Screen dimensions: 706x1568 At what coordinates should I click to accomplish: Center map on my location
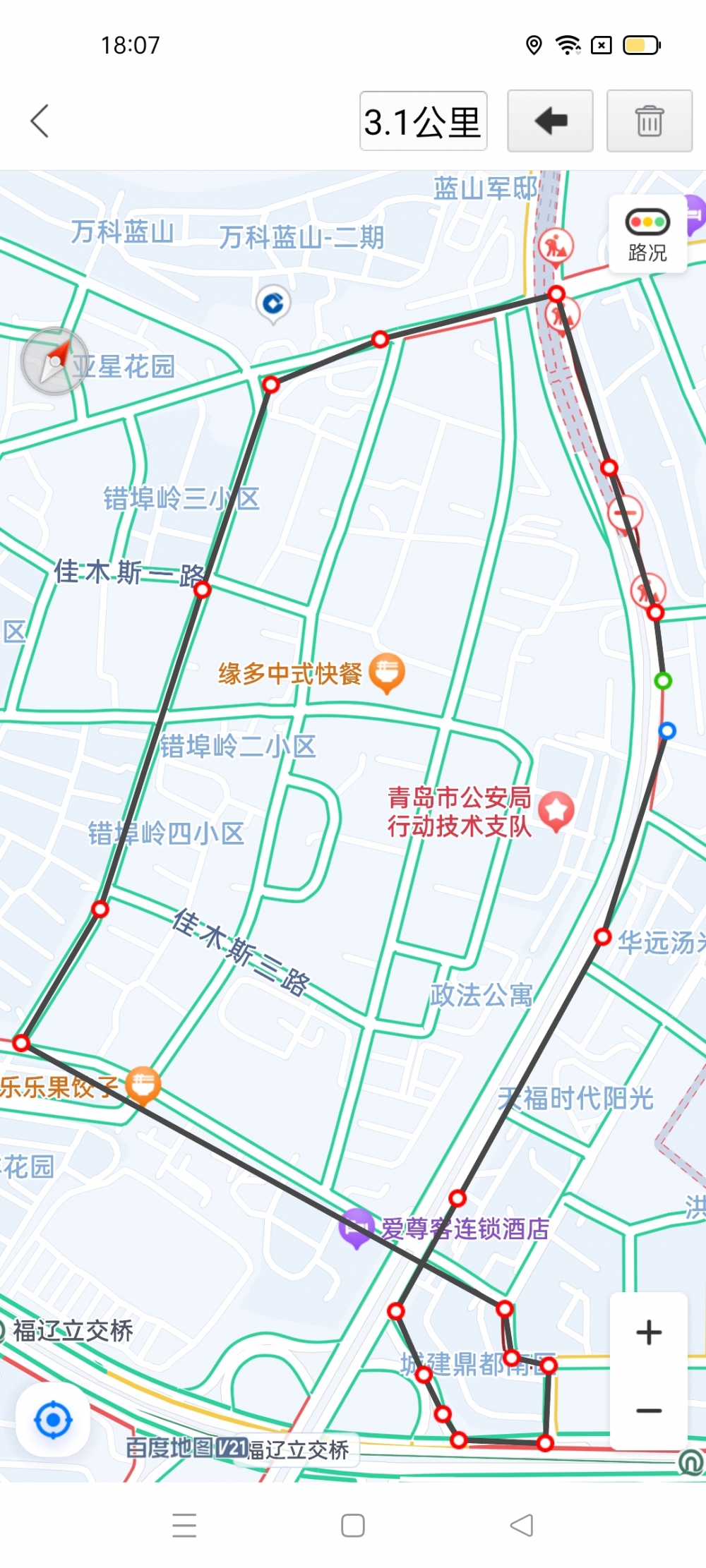(53, 1420)
